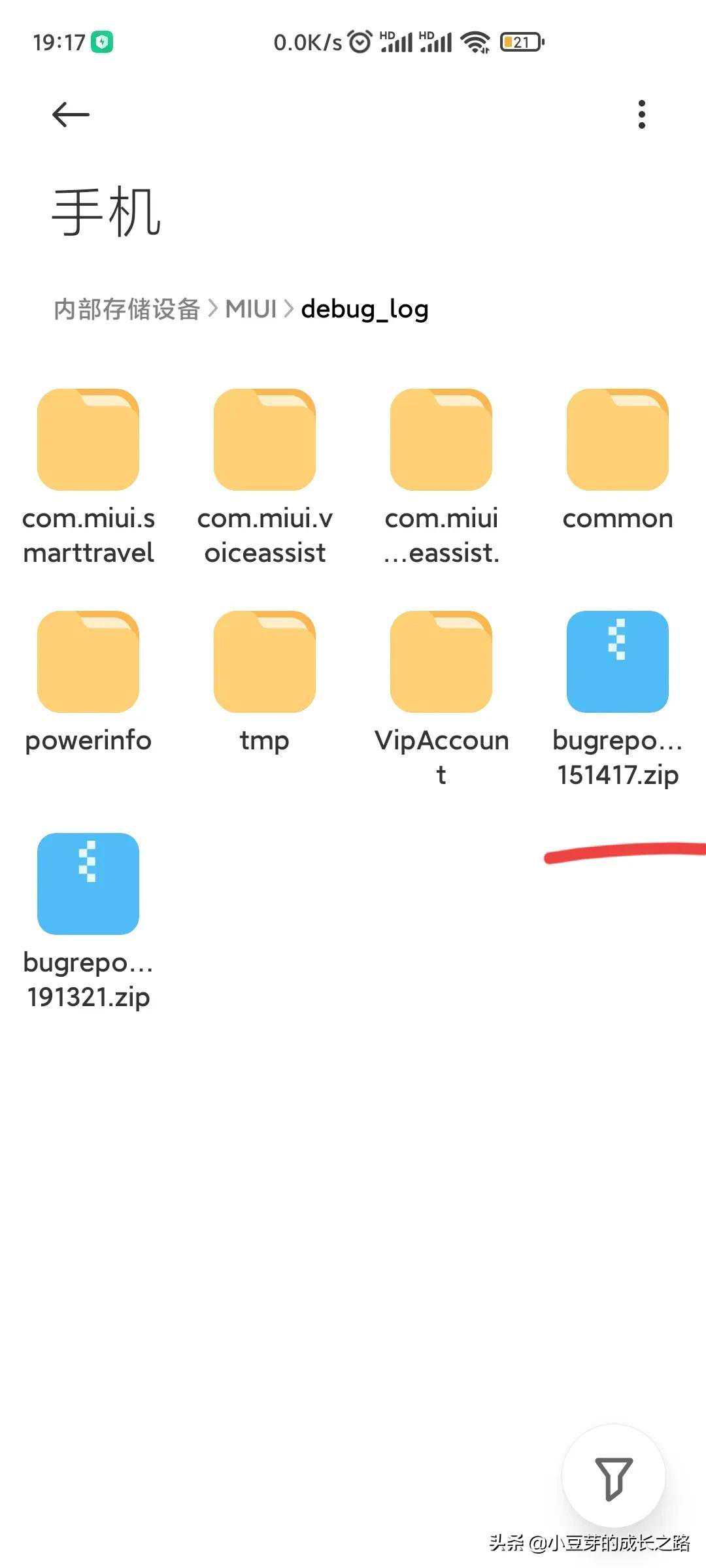Open the VipAccount folder
Viewport: 706px width, 1568px height.
point(441,662)
